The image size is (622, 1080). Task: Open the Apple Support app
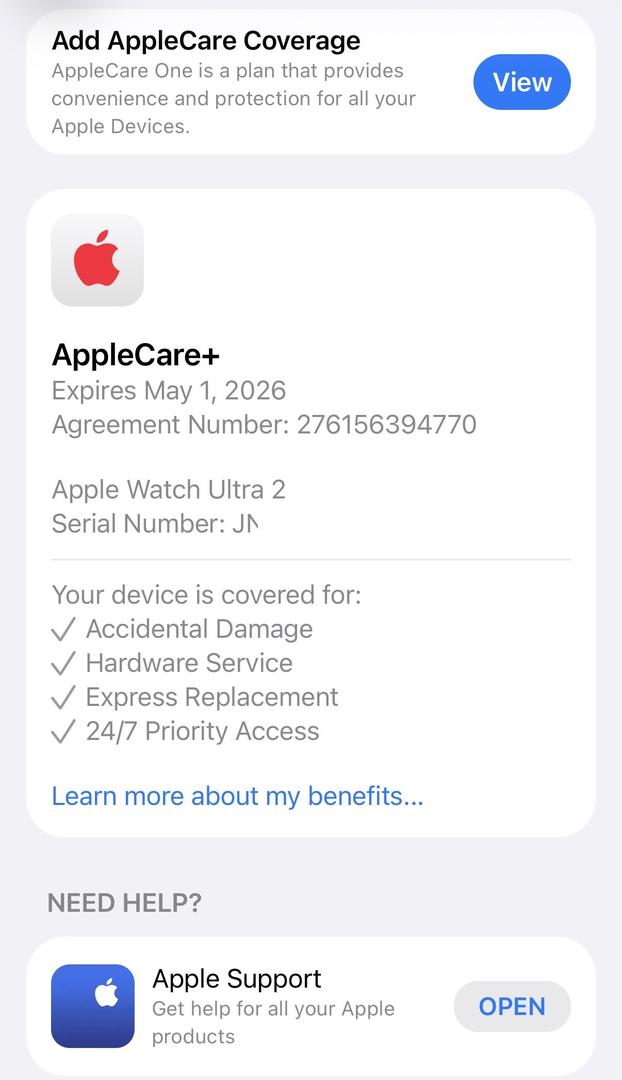(x=511, y=1006)
